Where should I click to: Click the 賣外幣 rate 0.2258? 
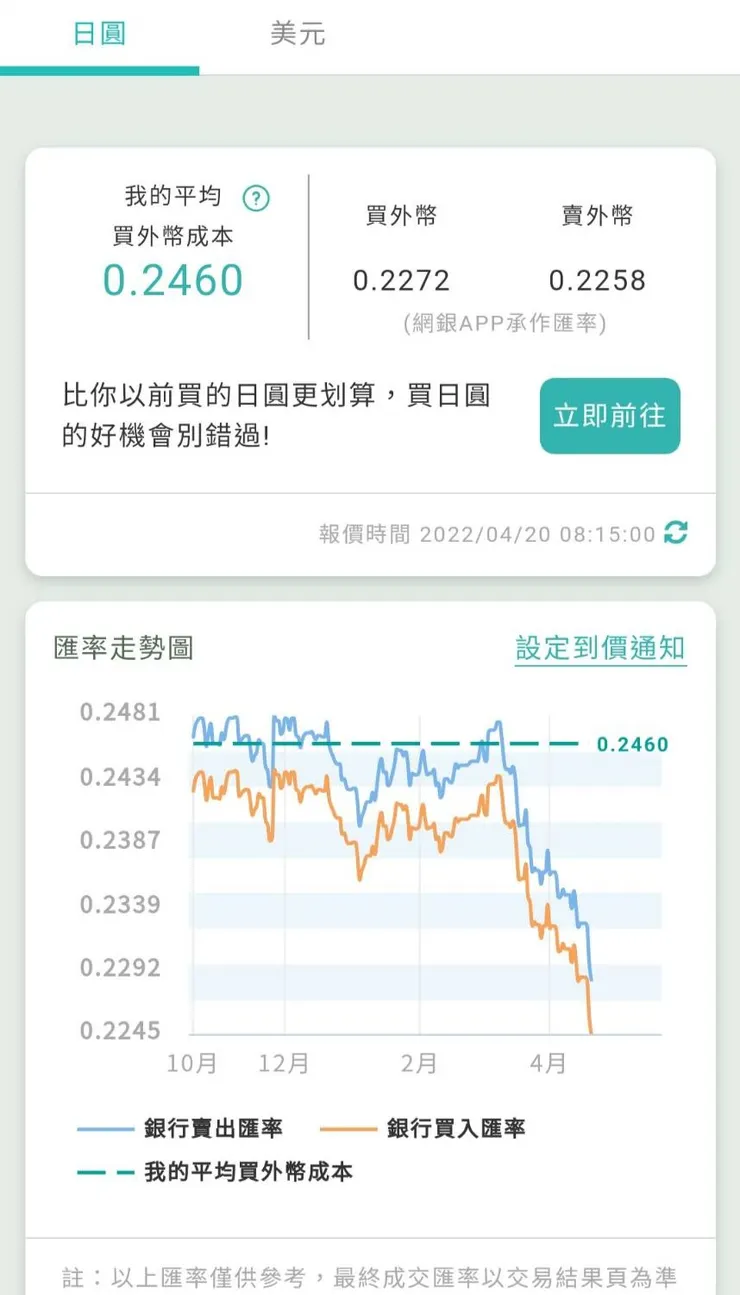click(x=597, y=280)
